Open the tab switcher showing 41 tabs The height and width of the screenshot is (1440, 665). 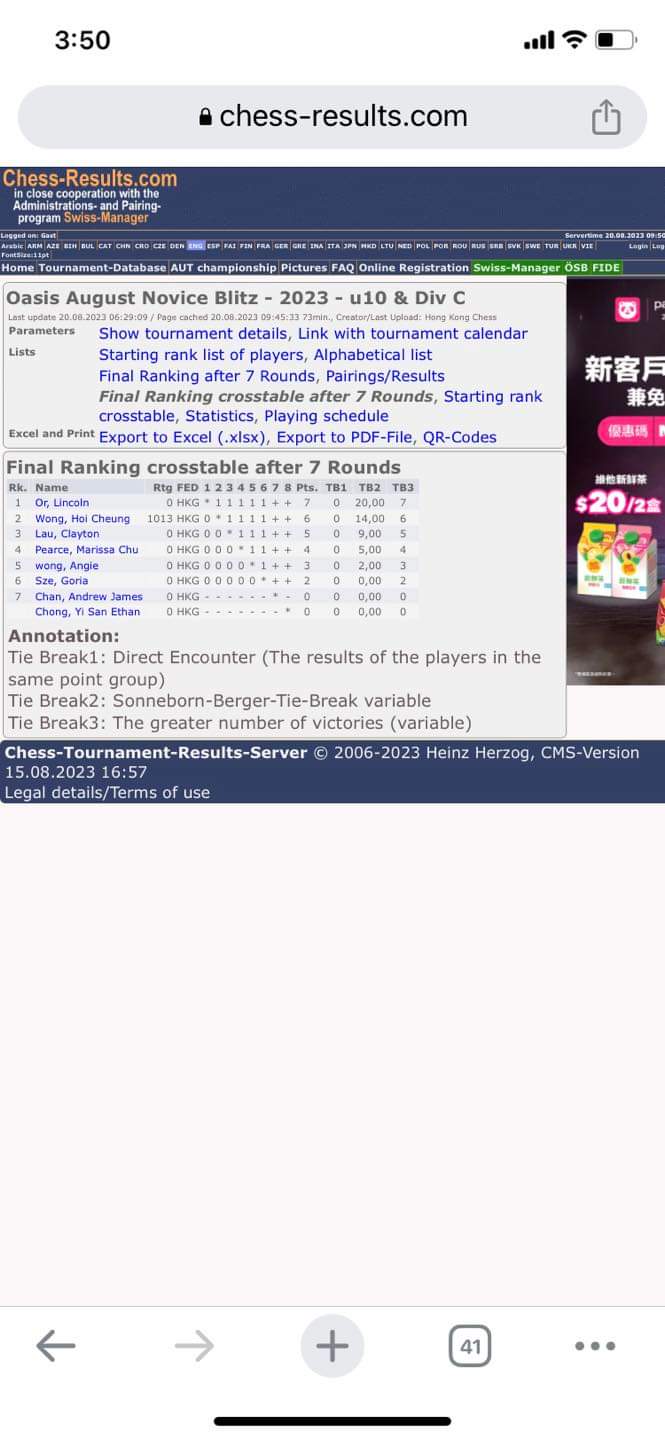470,1346
